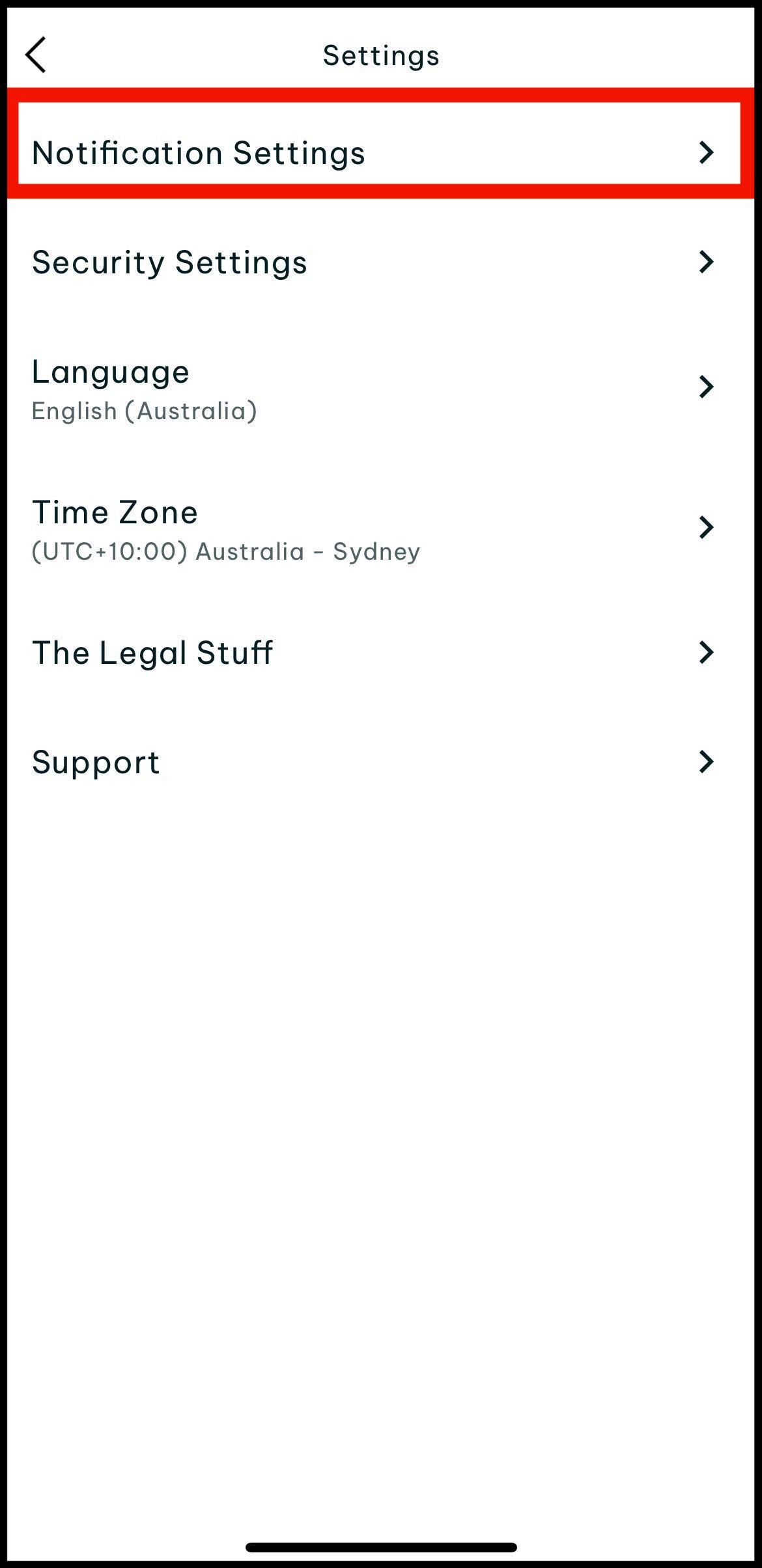Open the Time Zone setting
This screenshot has height=1568, width=762.
tap(380, 529)
